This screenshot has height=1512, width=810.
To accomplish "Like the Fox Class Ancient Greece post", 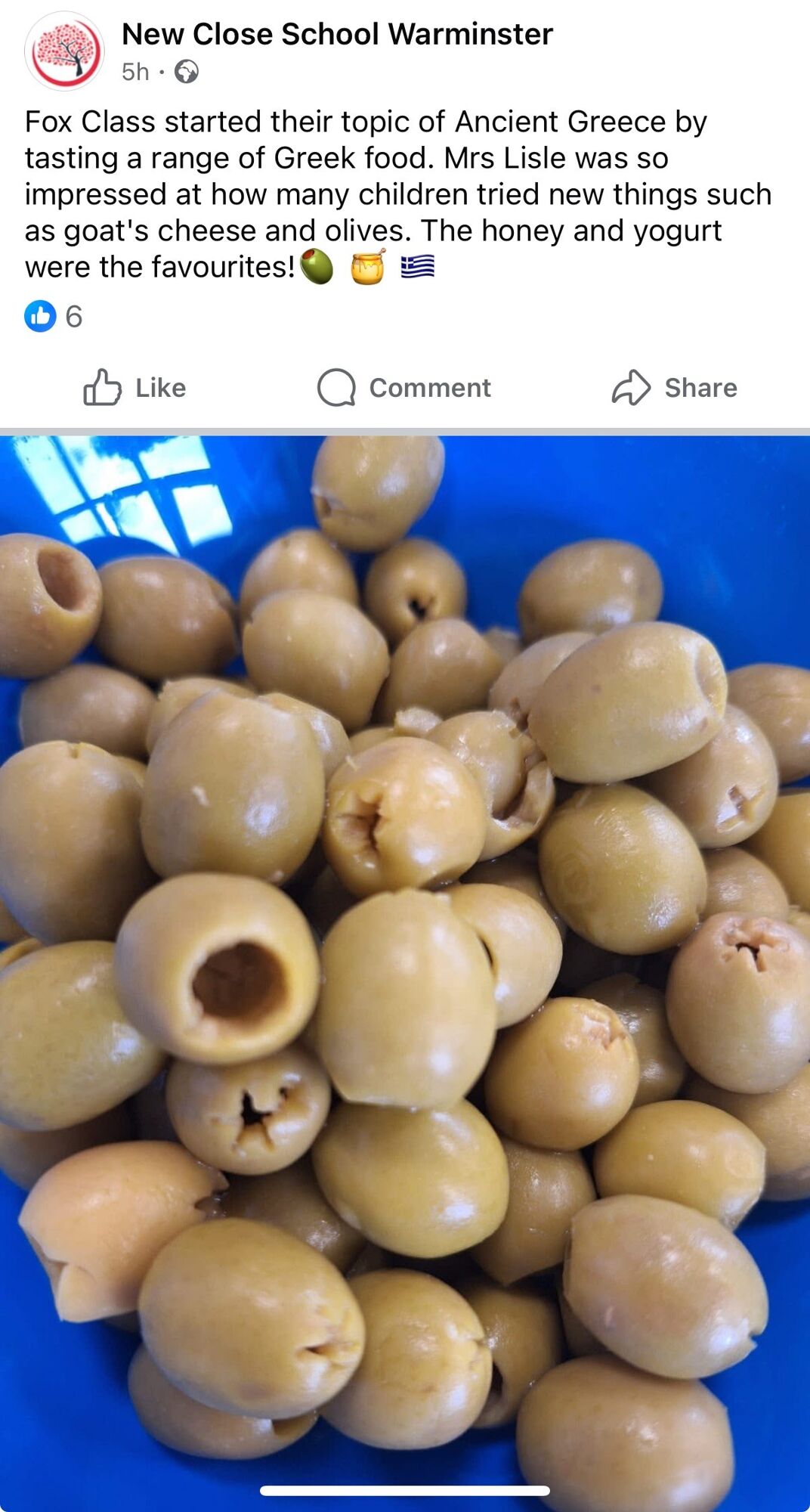I will [134, 388].
